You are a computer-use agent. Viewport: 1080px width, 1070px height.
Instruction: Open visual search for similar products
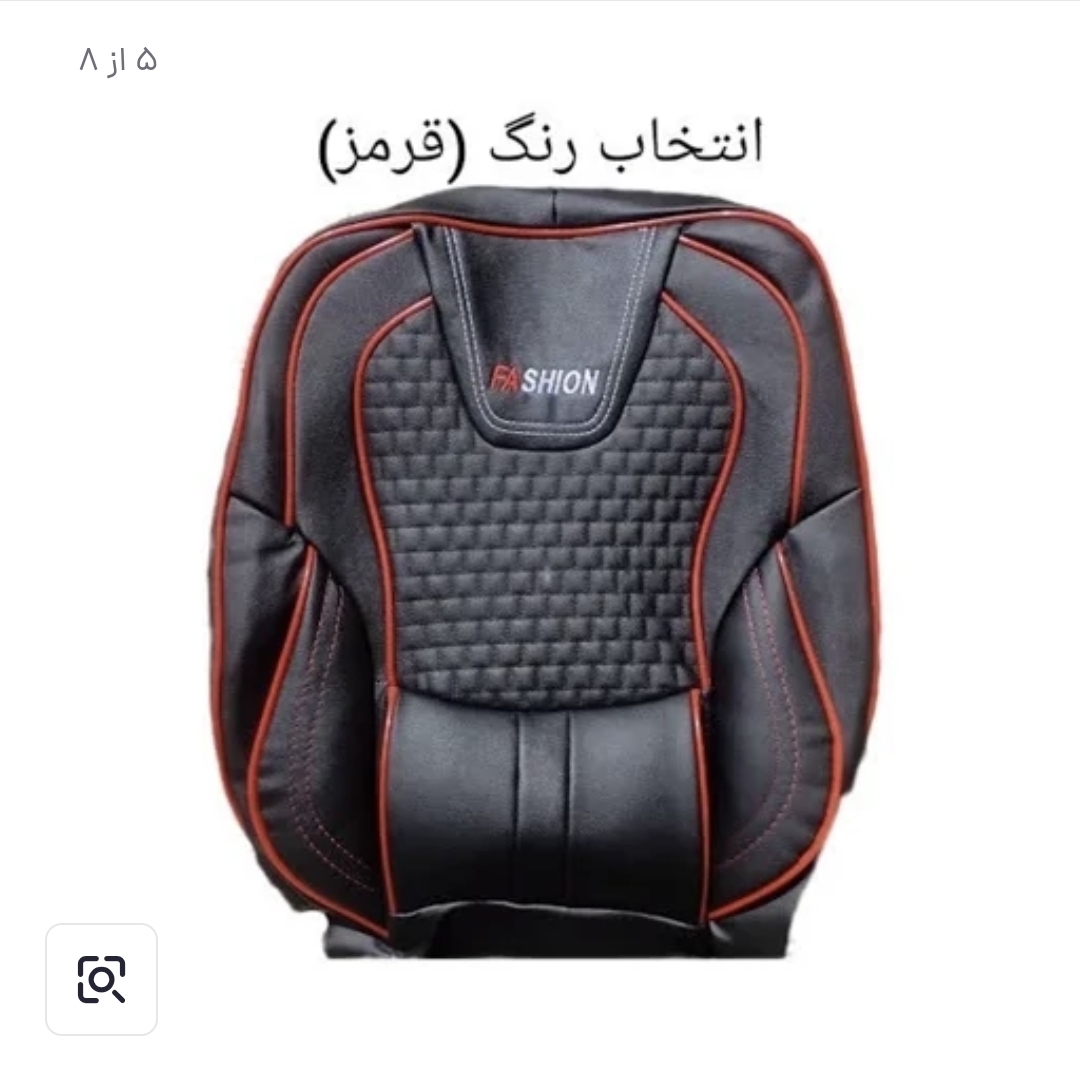click(101, 979)
